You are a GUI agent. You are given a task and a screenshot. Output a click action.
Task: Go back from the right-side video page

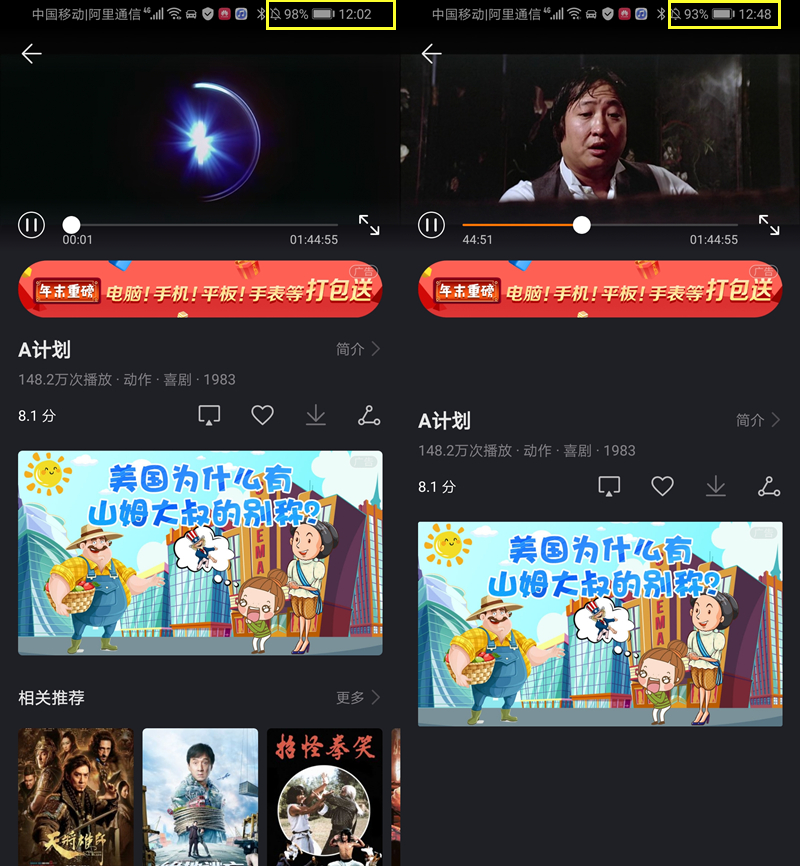pos(431,54)
